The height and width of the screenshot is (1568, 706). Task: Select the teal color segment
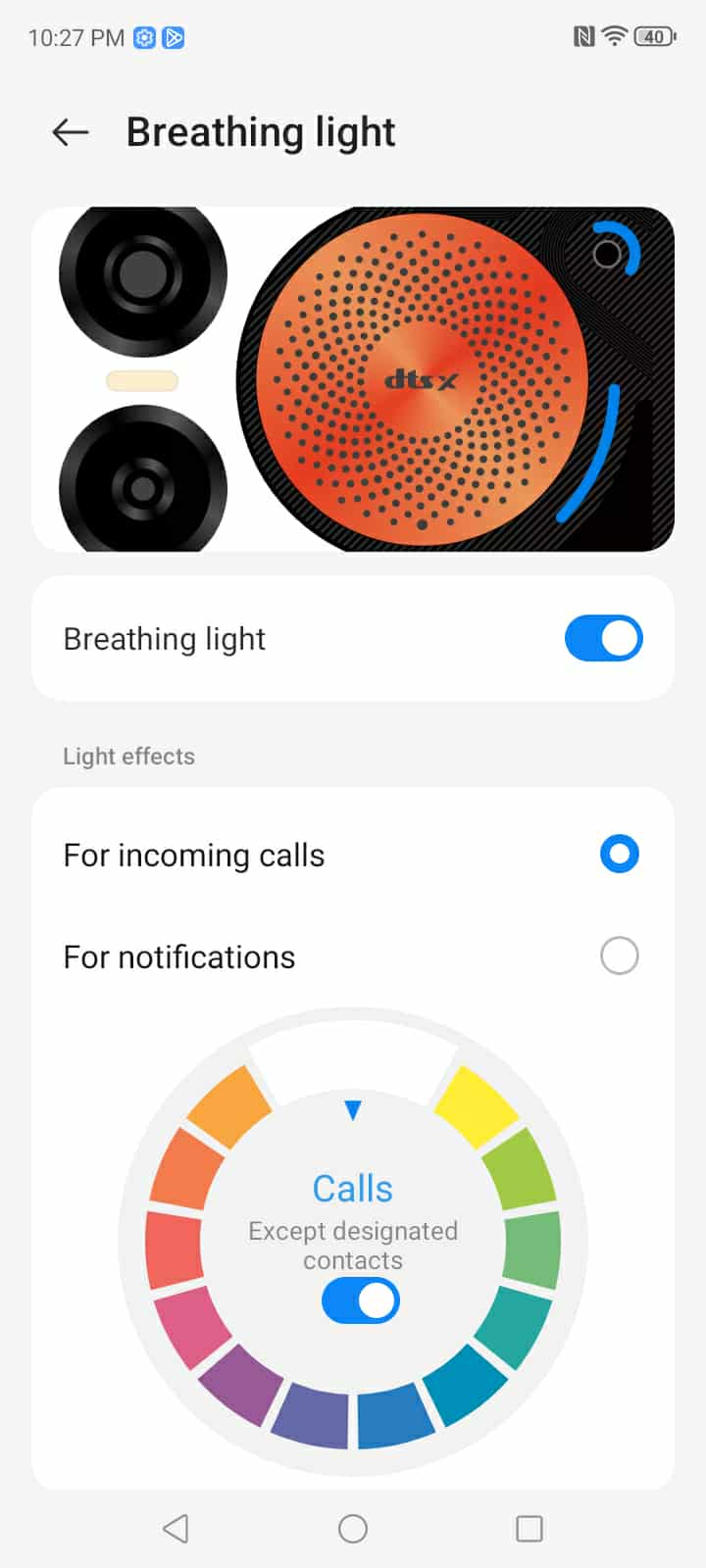513,1324
